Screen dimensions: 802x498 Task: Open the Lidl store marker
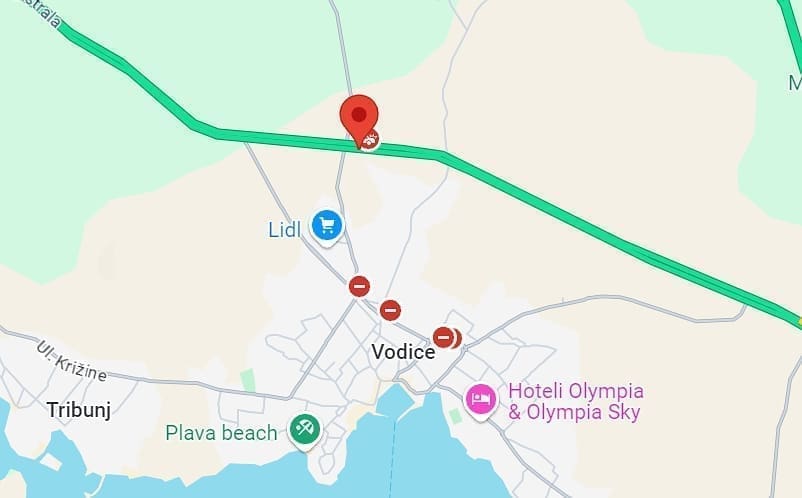[x=326, y=226]
